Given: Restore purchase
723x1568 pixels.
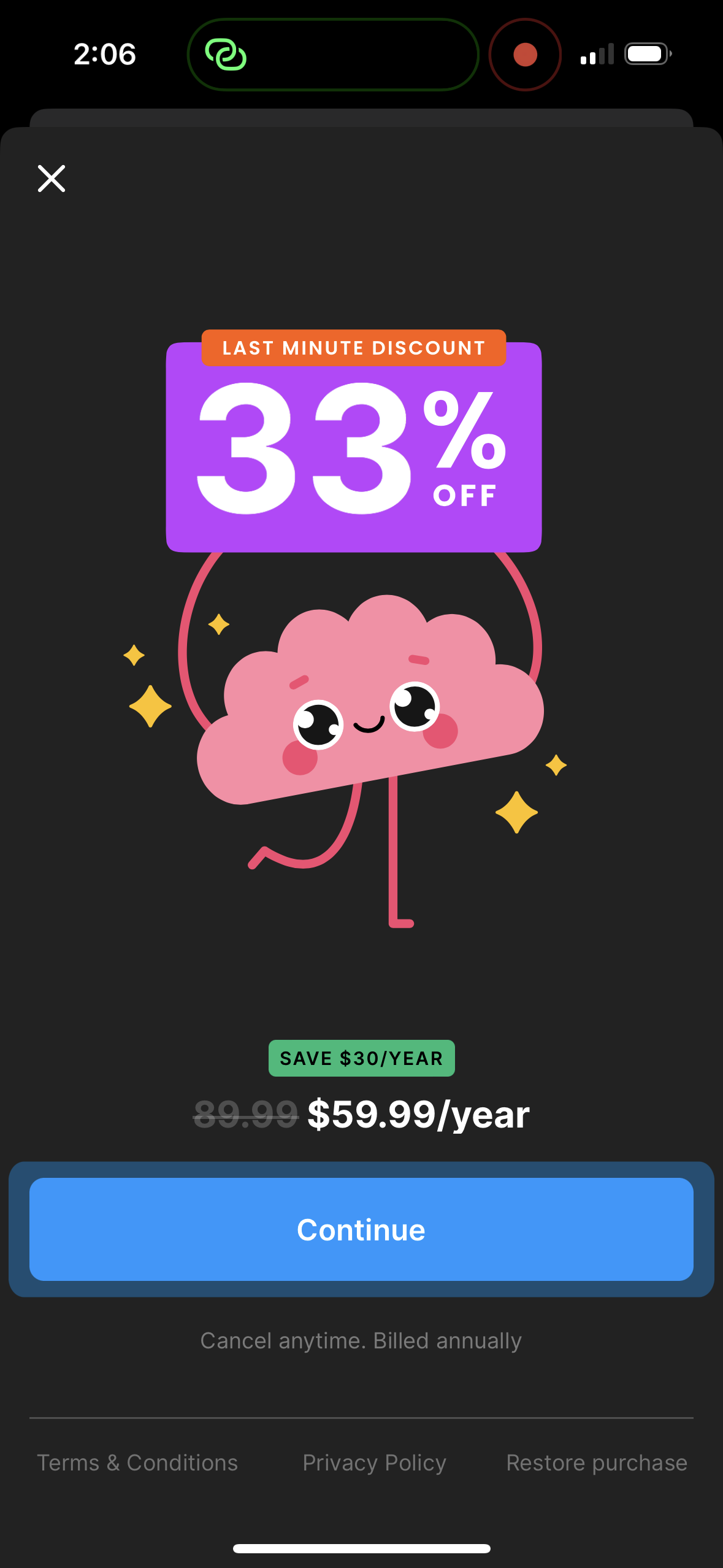Looking at the screenshot, I should (596, 1462).
